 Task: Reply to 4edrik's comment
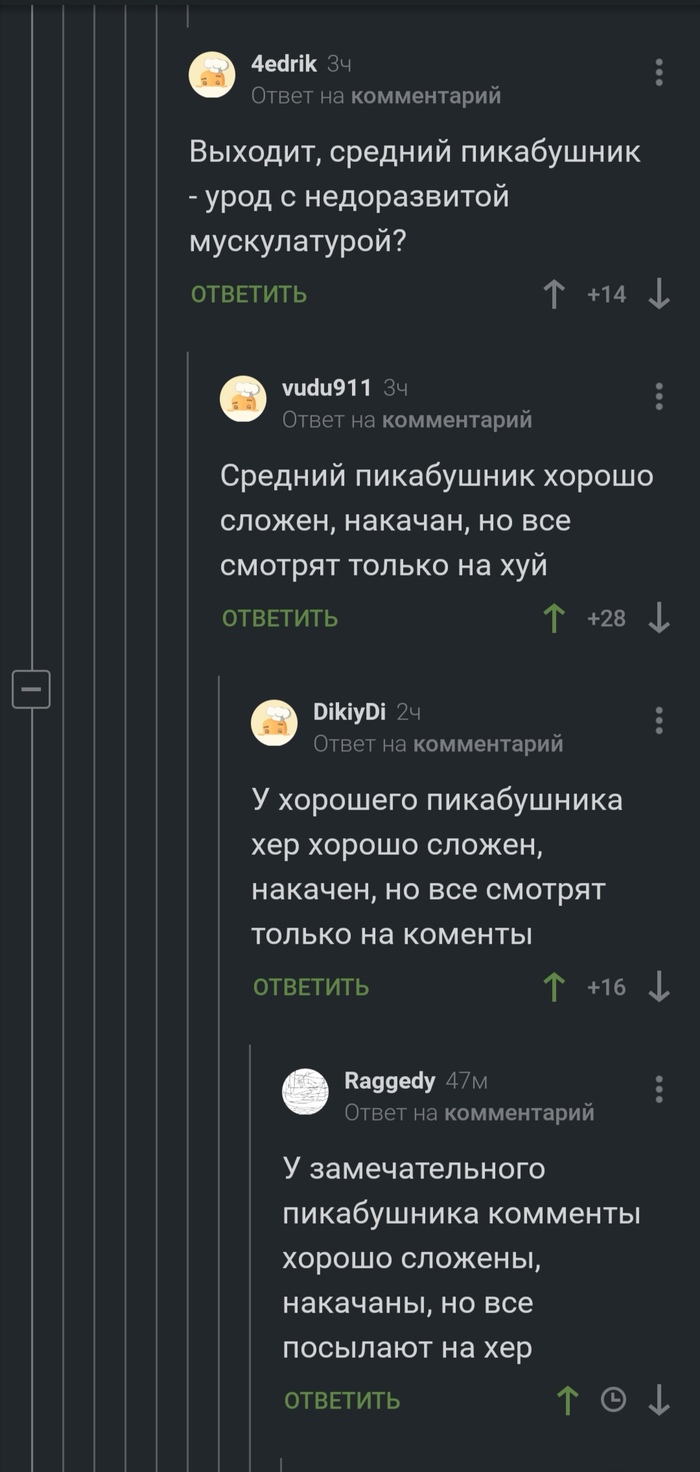(x=249, y=294)
